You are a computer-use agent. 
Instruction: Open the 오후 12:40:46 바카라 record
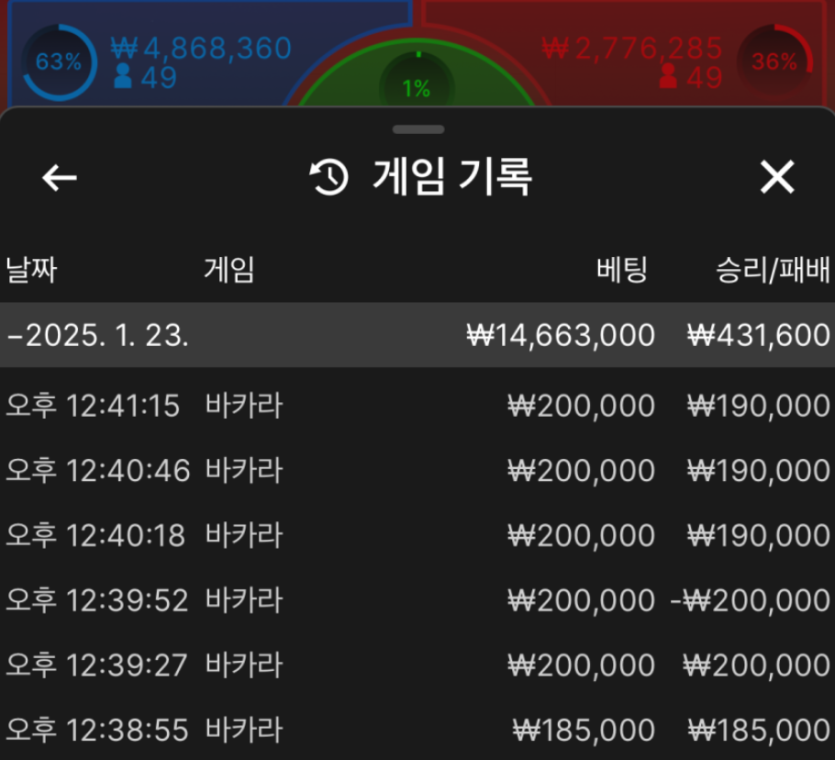tap(417, 470)
